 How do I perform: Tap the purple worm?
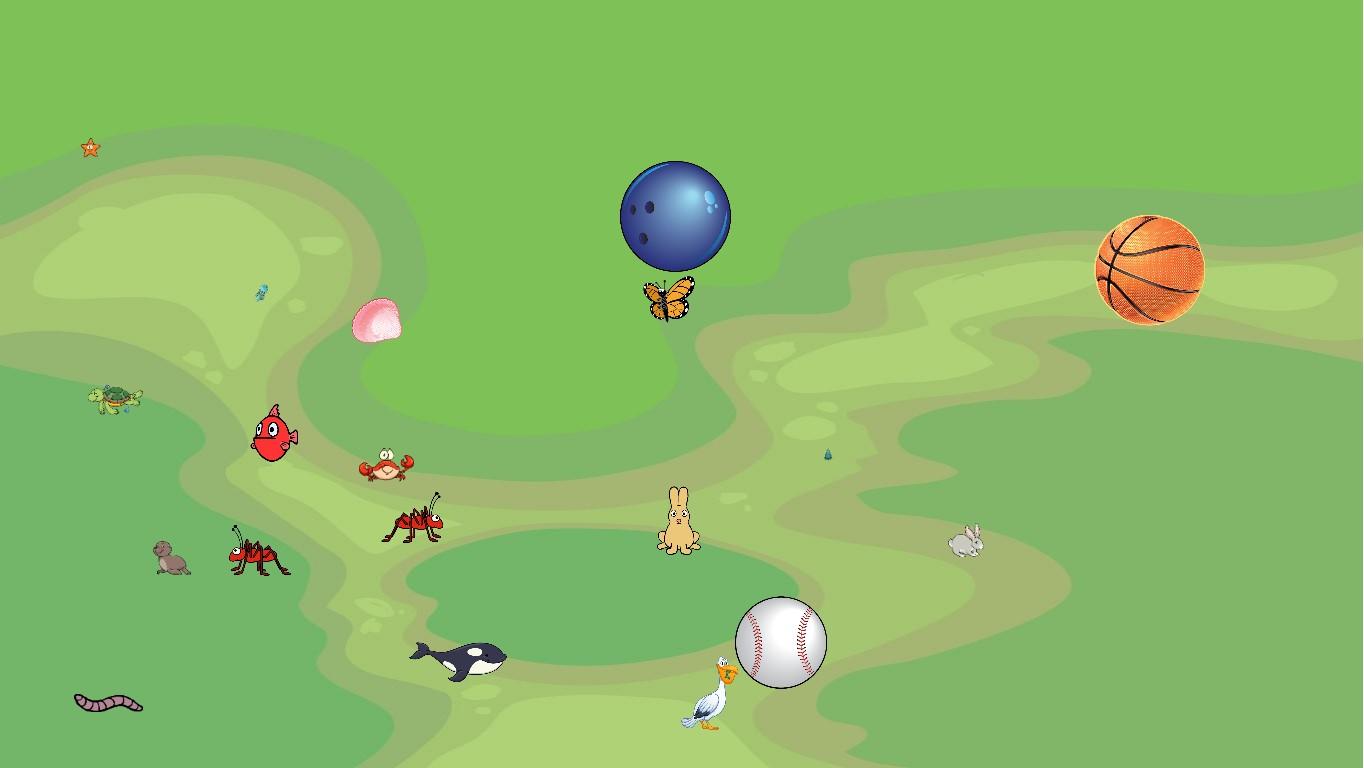pyautogui.click(x=108, y=702)
